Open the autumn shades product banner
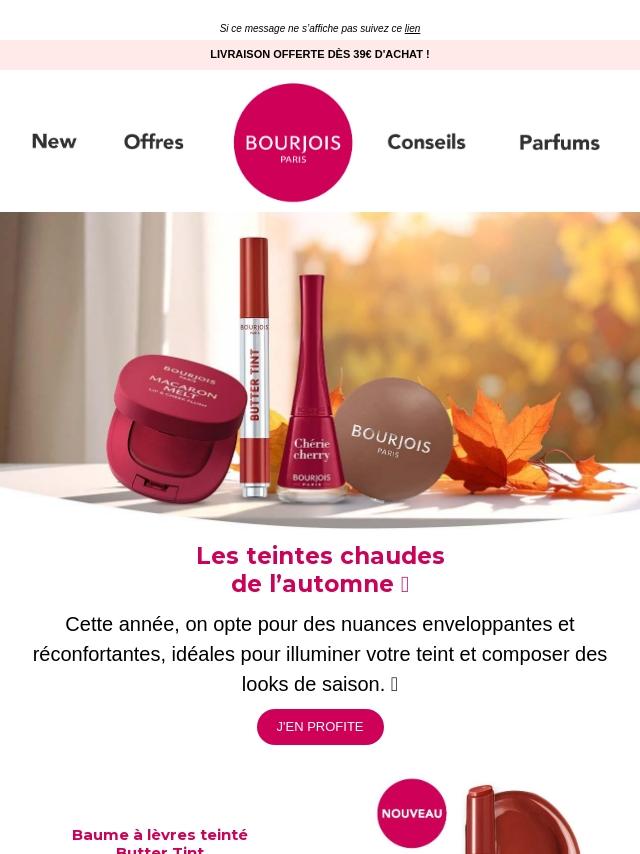The height and width of the screenshot is (854, 640). [x=320, y=368]
